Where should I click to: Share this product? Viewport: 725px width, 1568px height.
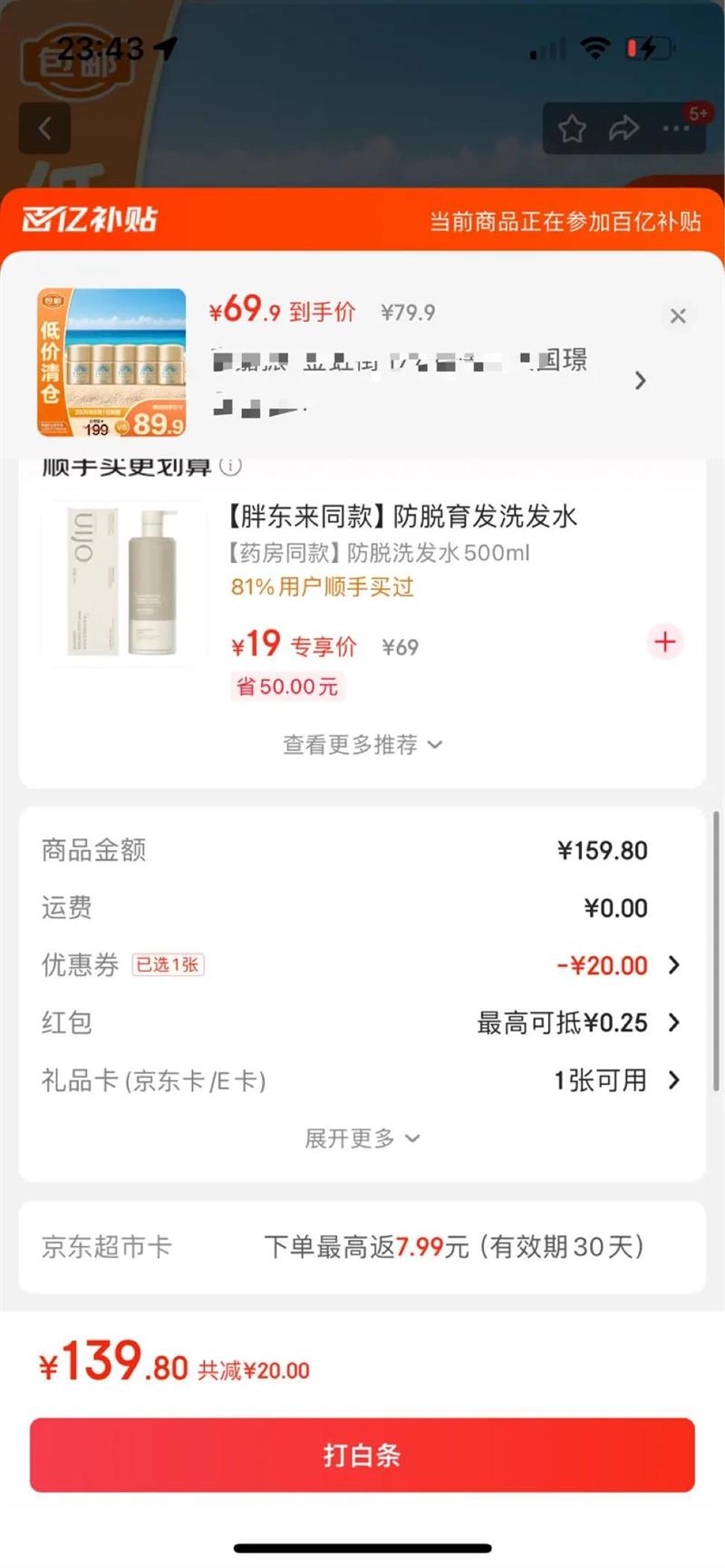tap(623, 129)
